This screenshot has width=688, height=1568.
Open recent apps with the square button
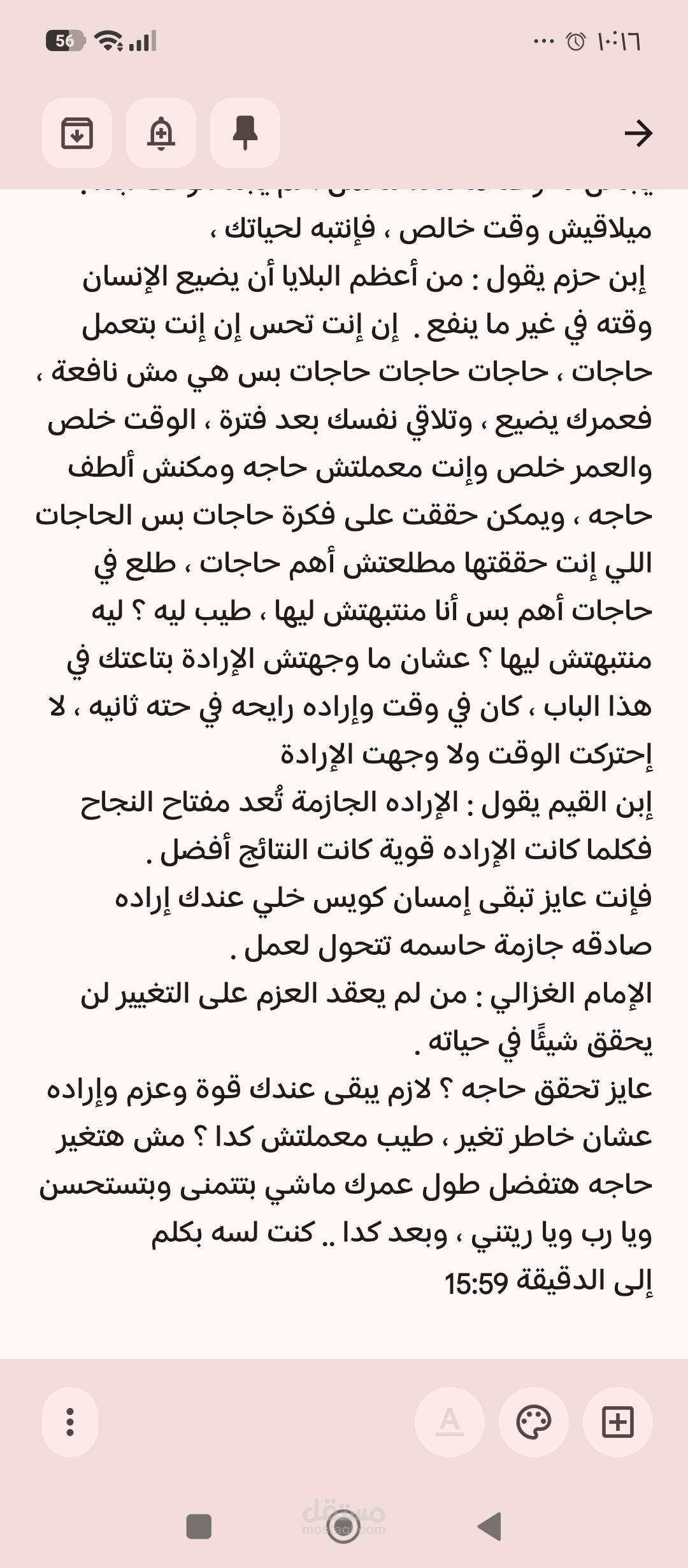pos(199,1527)
